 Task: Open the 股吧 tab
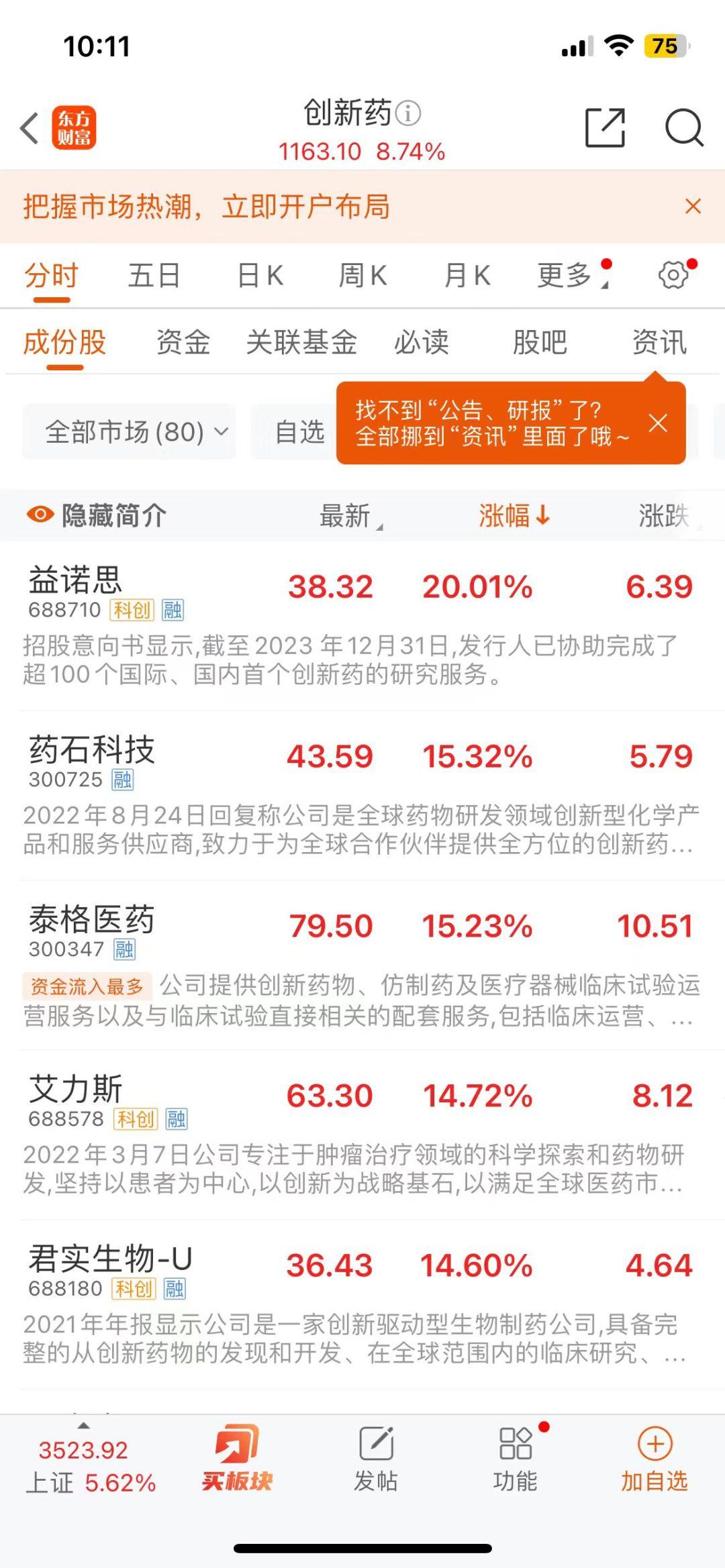pyautogui.click(x=540, y=343)
